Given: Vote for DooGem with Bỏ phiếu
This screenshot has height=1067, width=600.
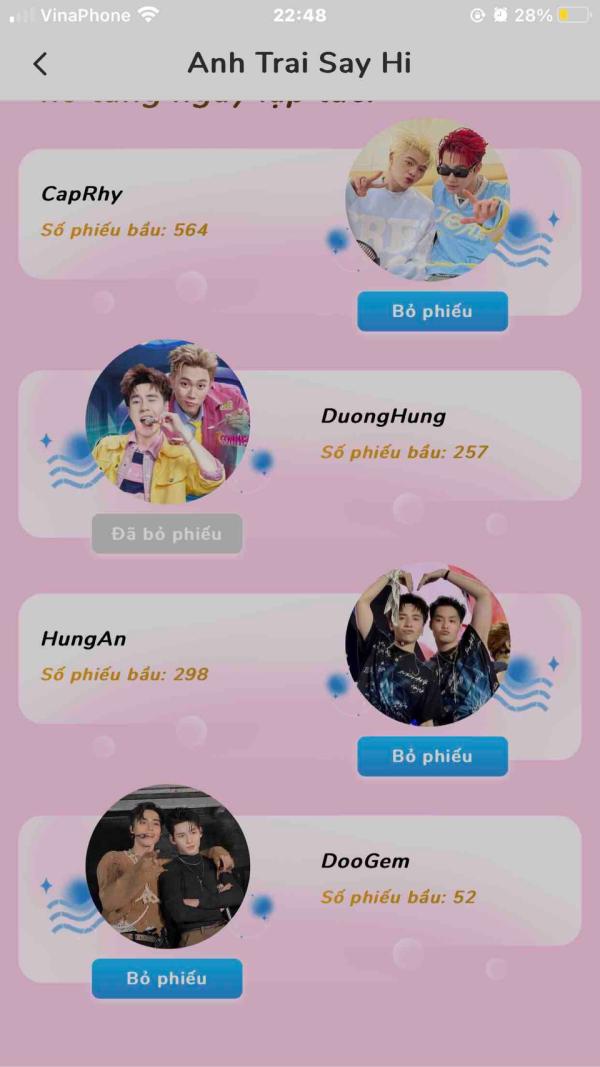Looking at the screenshot, I should pos(167,979).
